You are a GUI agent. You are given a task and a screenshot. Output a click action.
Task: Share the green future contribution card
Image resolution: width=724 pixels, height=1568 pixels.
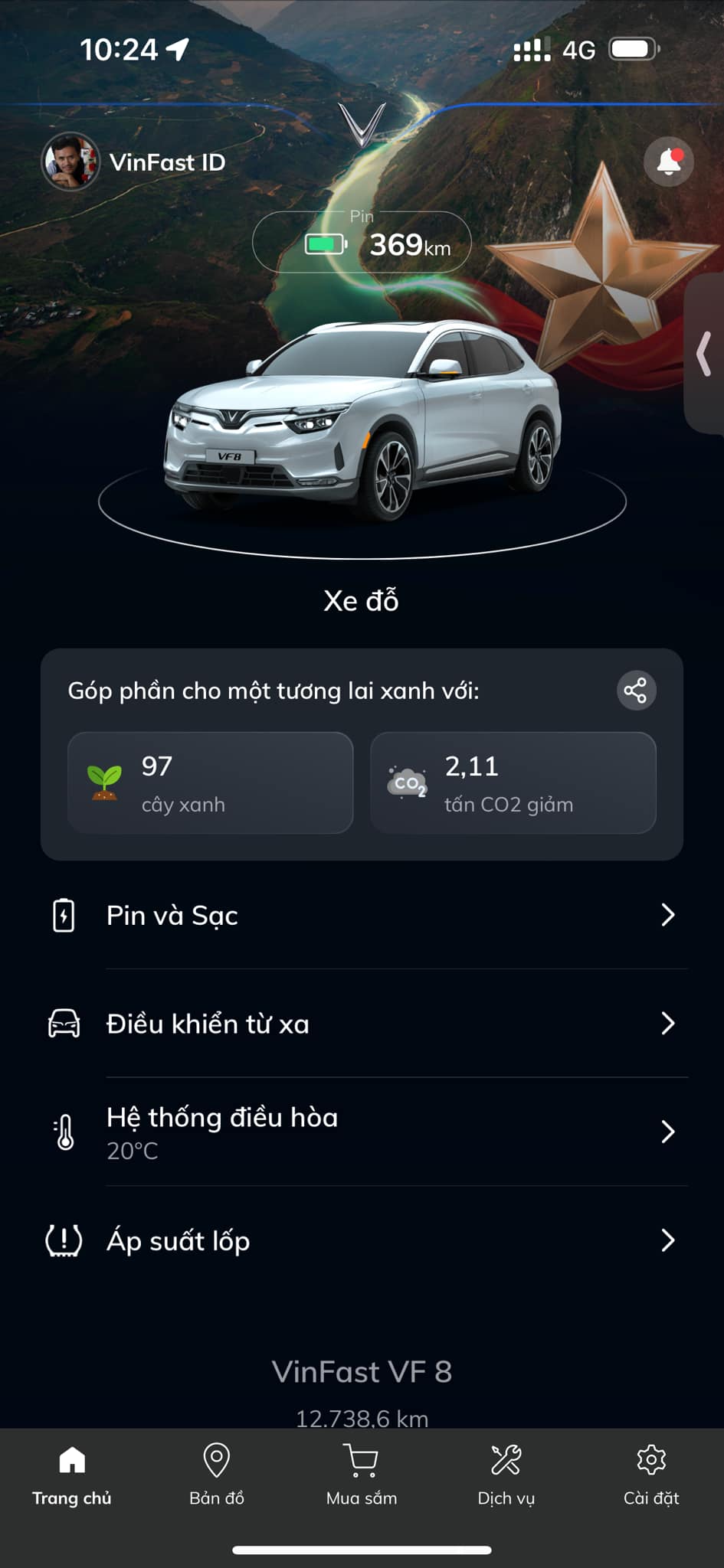(636, 691)
